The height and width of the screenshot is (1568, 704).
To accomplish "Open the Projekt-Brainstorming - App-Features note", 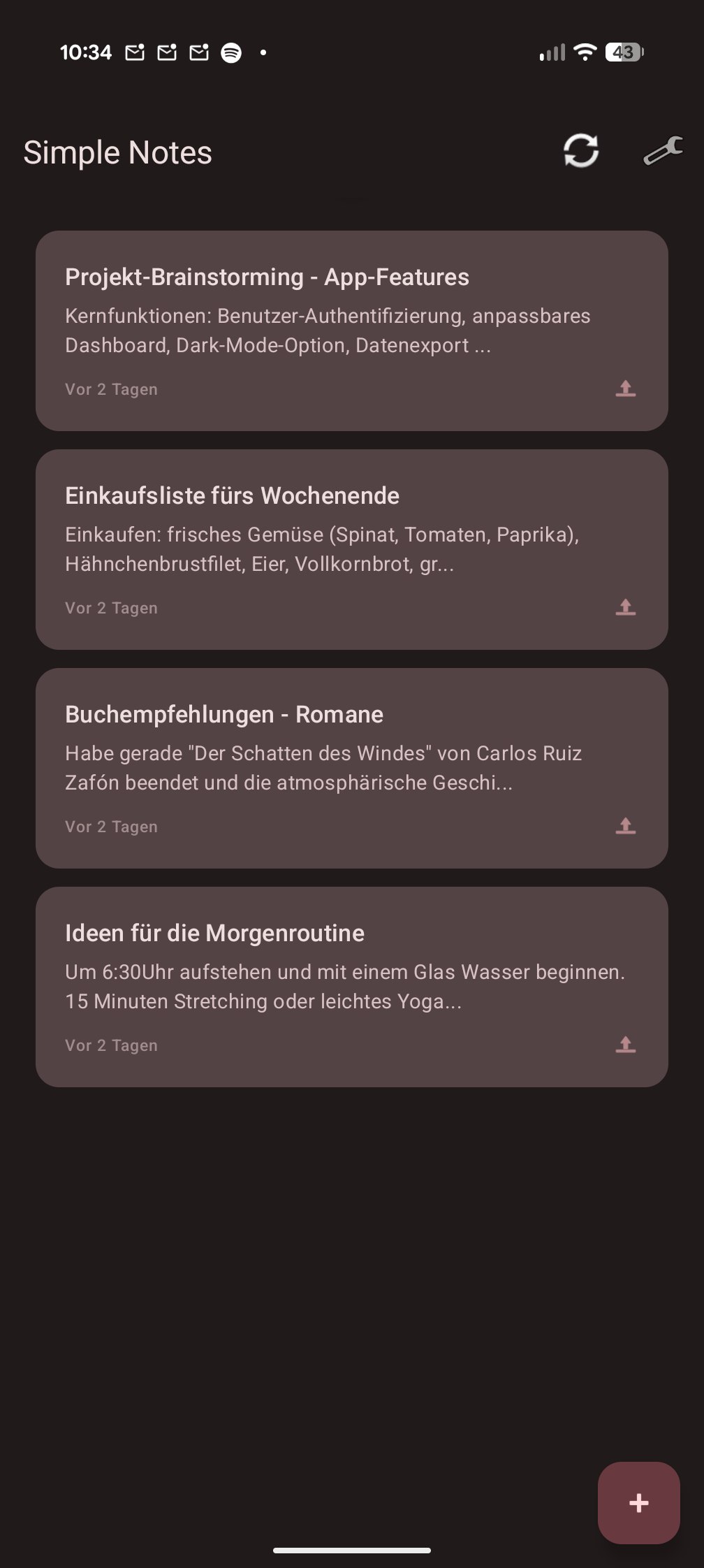I will [352, 328].
